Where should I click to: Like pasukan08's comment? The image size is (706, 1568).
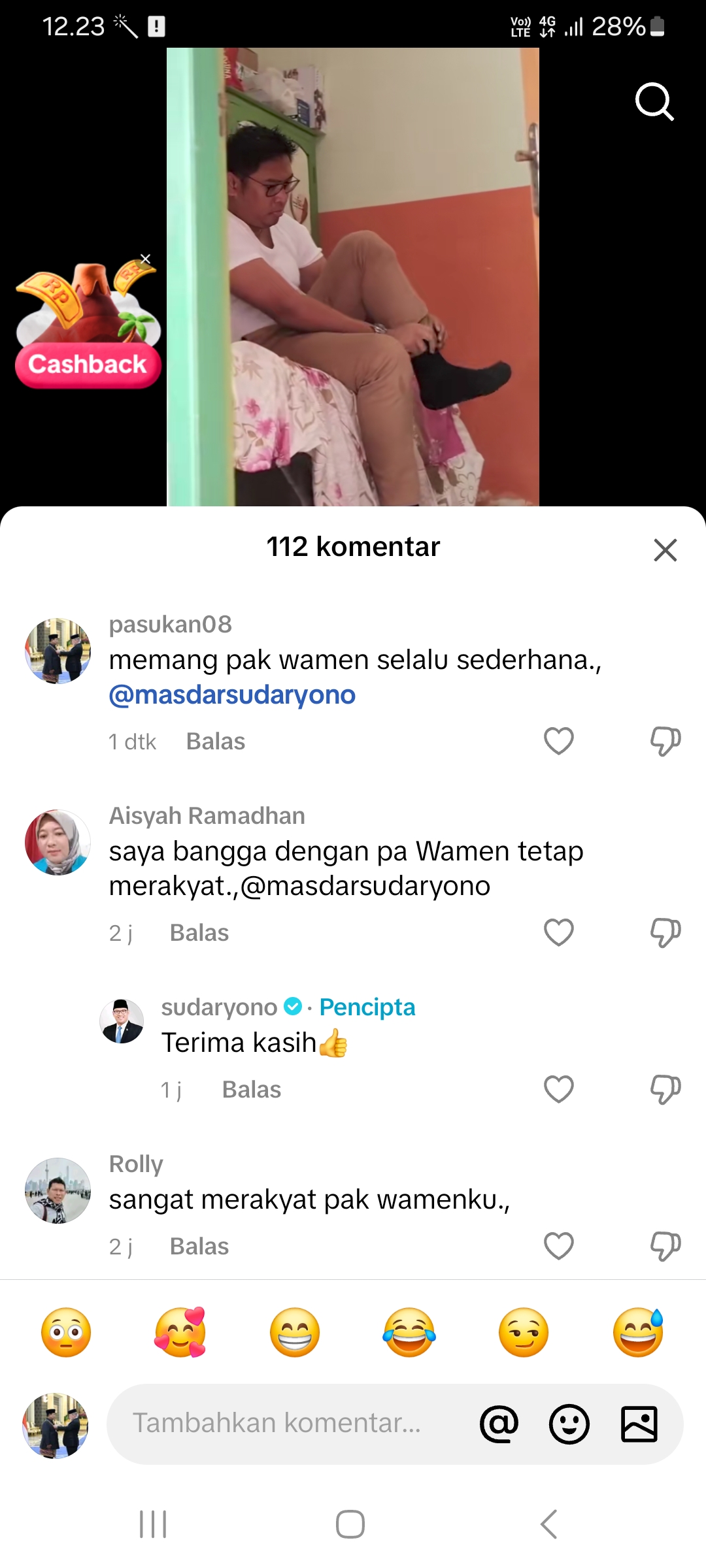coord(559,741)
